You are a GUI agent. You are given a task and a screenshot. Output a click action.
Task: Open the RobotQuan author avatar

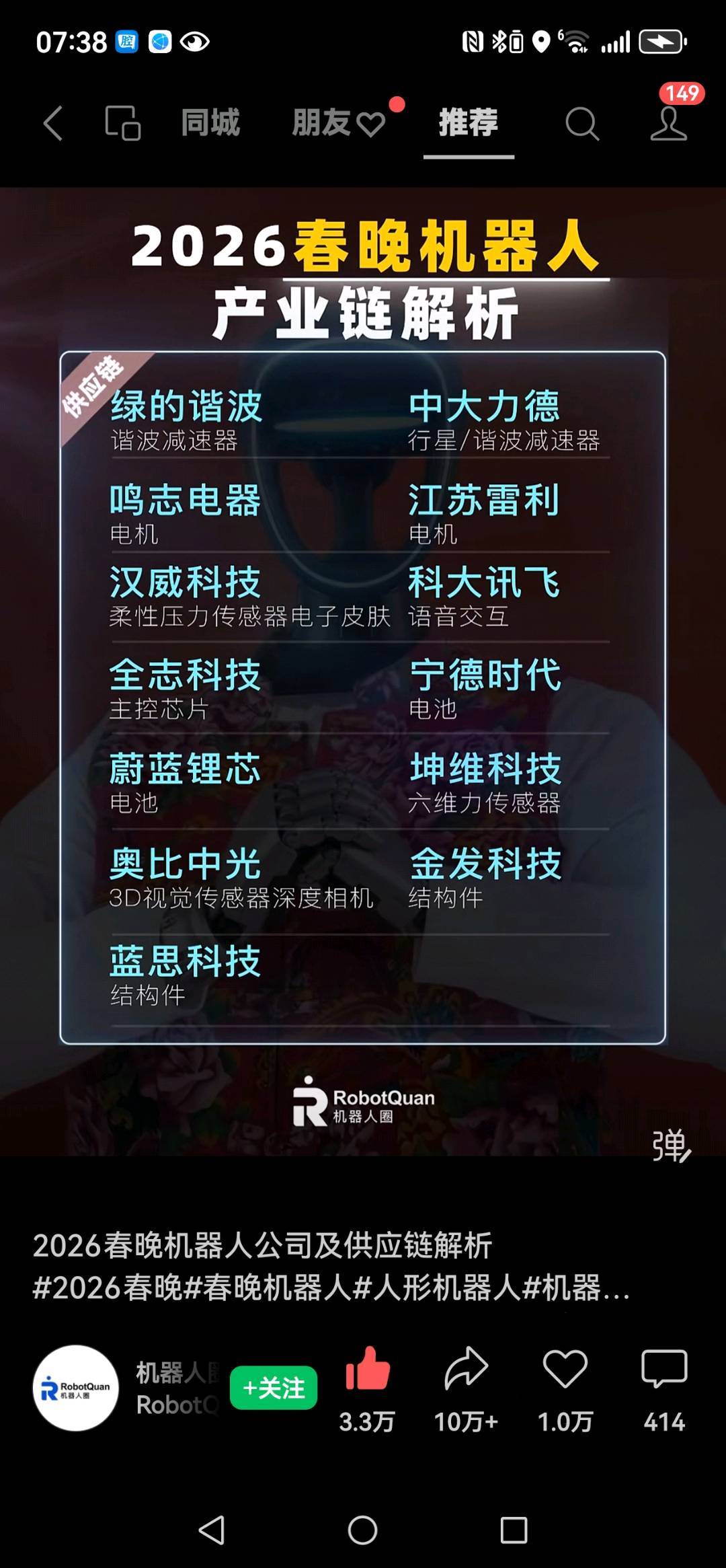76,1388
